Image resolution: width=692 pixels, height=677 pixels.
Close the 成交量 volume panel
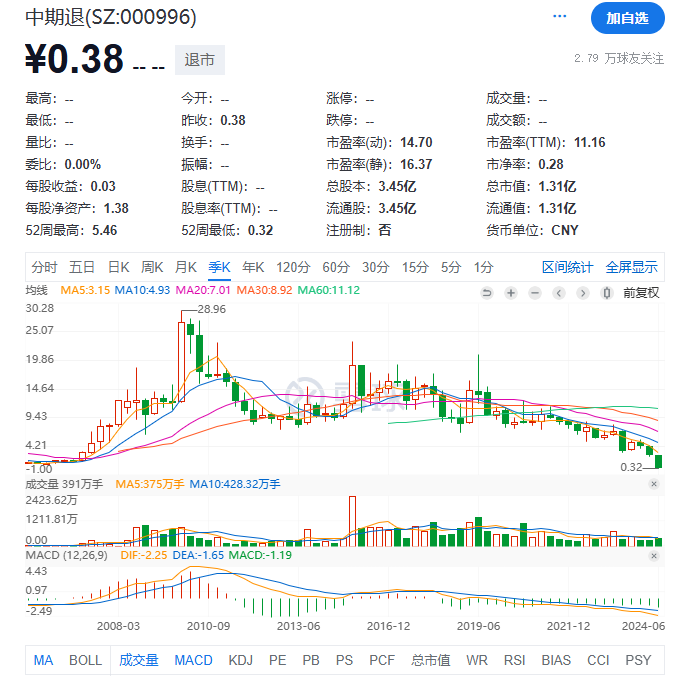654,484
